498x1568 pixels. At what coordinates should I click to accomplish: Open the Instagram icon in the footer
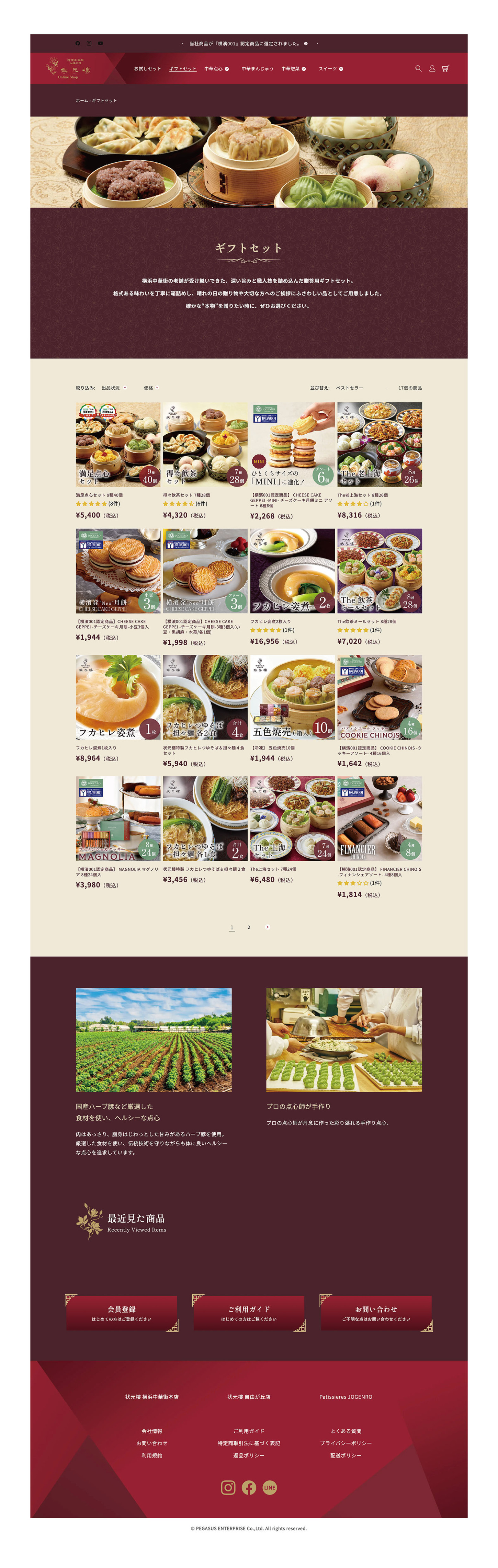tap(228, 1488)
